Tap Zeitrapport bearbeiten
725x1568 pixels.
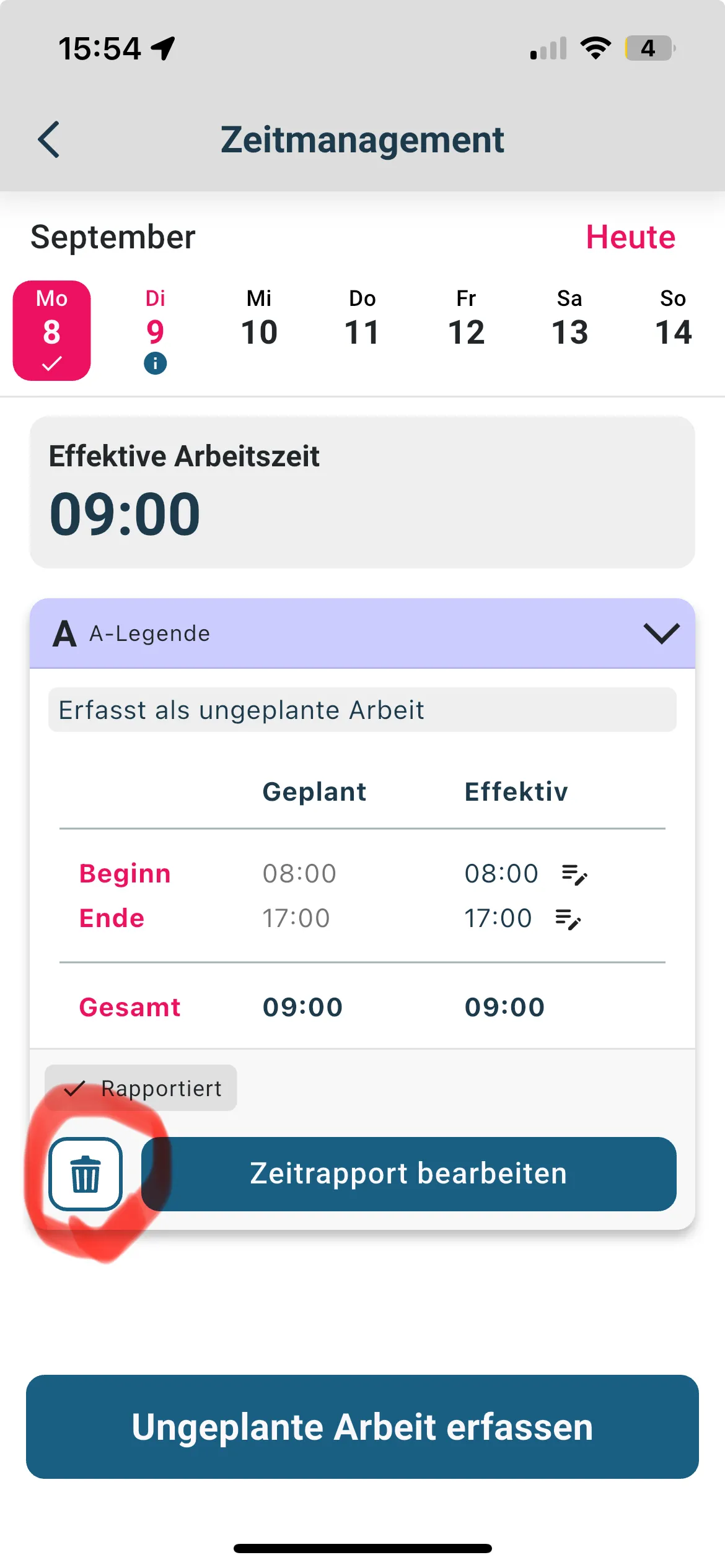(x=409, y=1174)
